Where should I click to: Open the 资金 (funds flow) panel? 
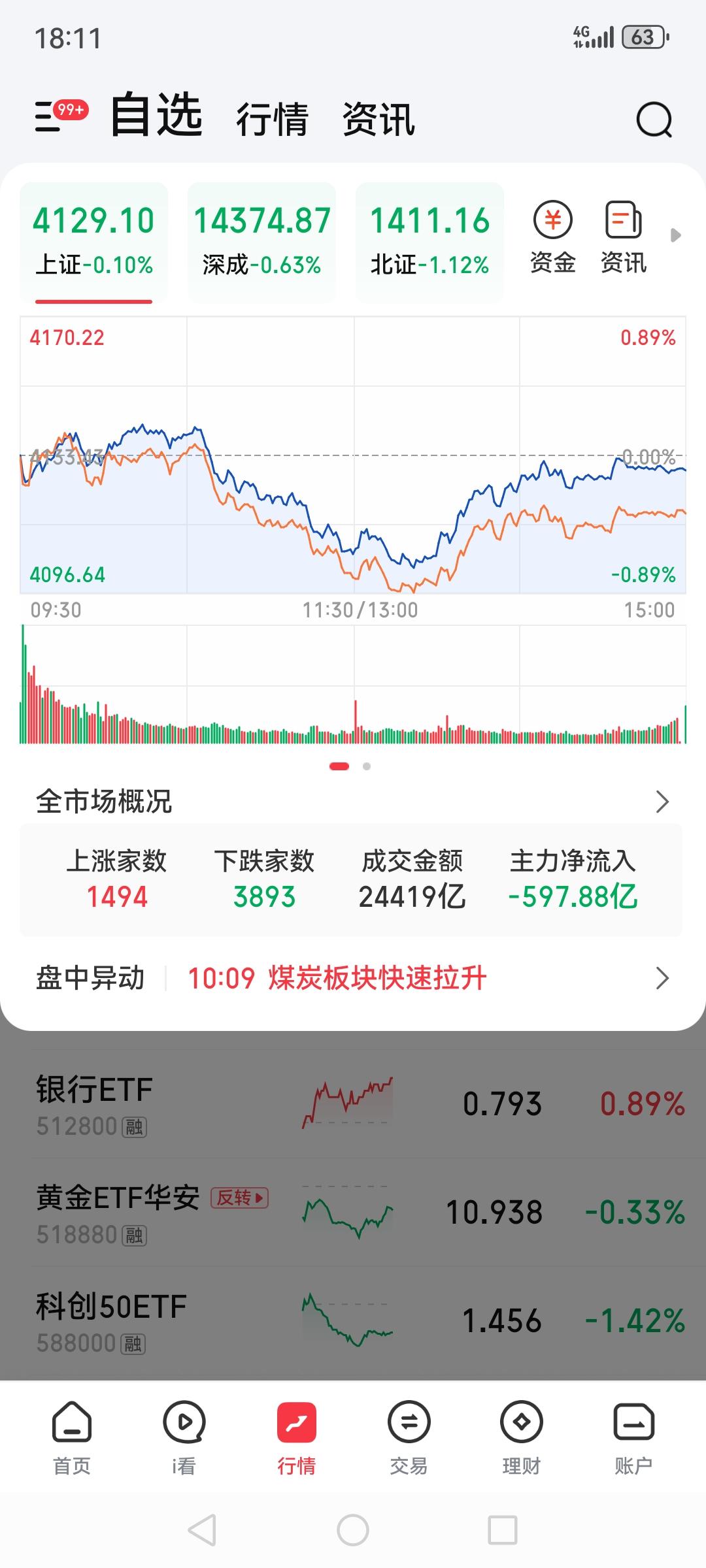552,238
